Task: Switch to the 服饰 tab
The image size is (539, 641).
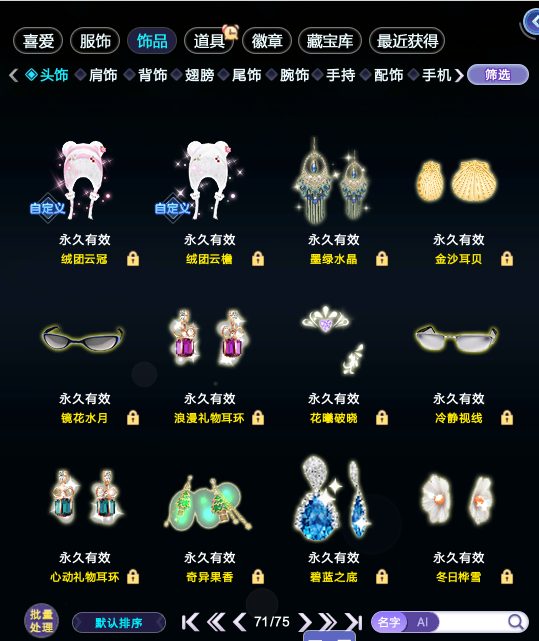Action: [x=95, y=41]
